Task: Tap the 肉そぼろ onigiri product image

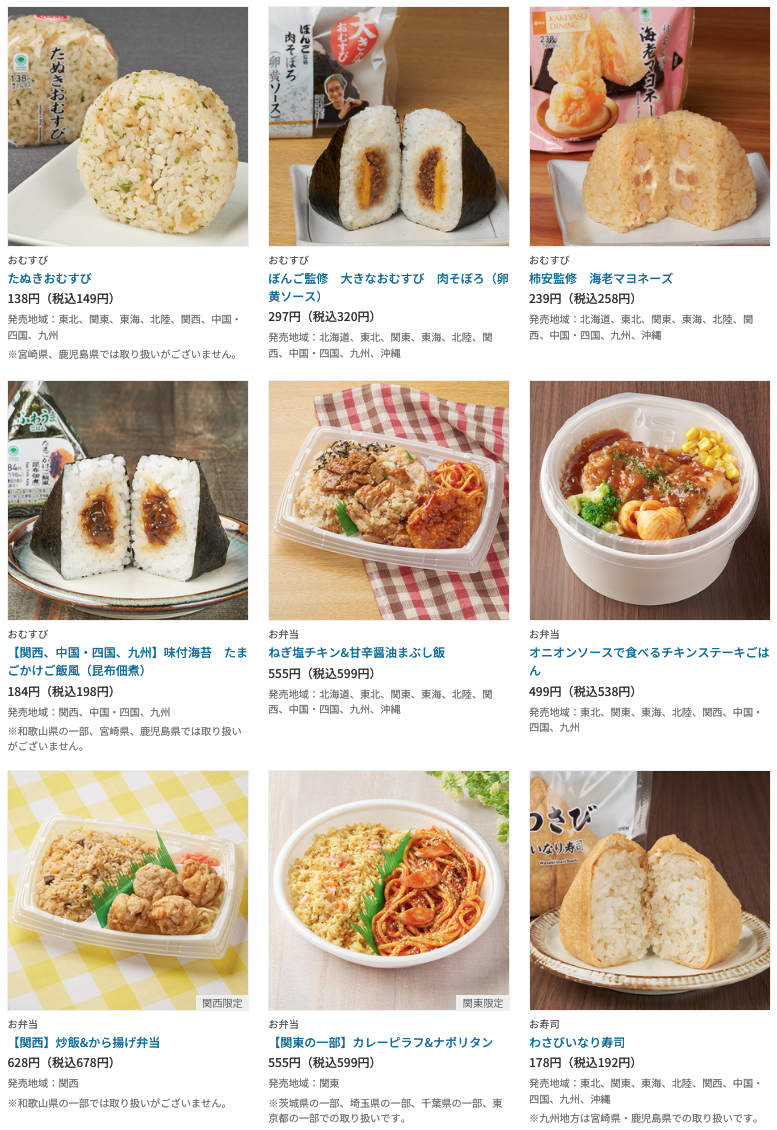Action: (x=388, y=127)
